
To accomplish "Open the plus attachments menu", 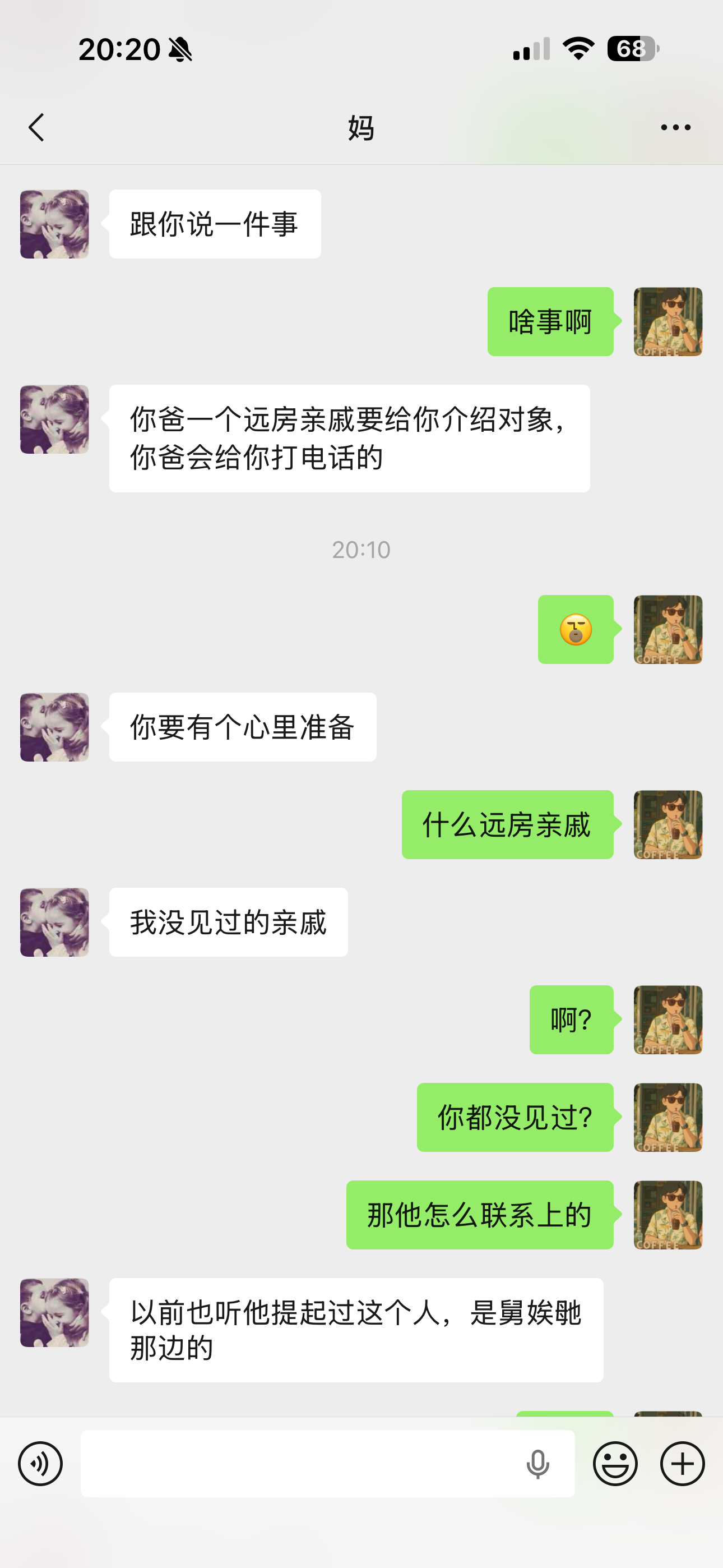I will pyautogui.click(x=682, y=1463).
